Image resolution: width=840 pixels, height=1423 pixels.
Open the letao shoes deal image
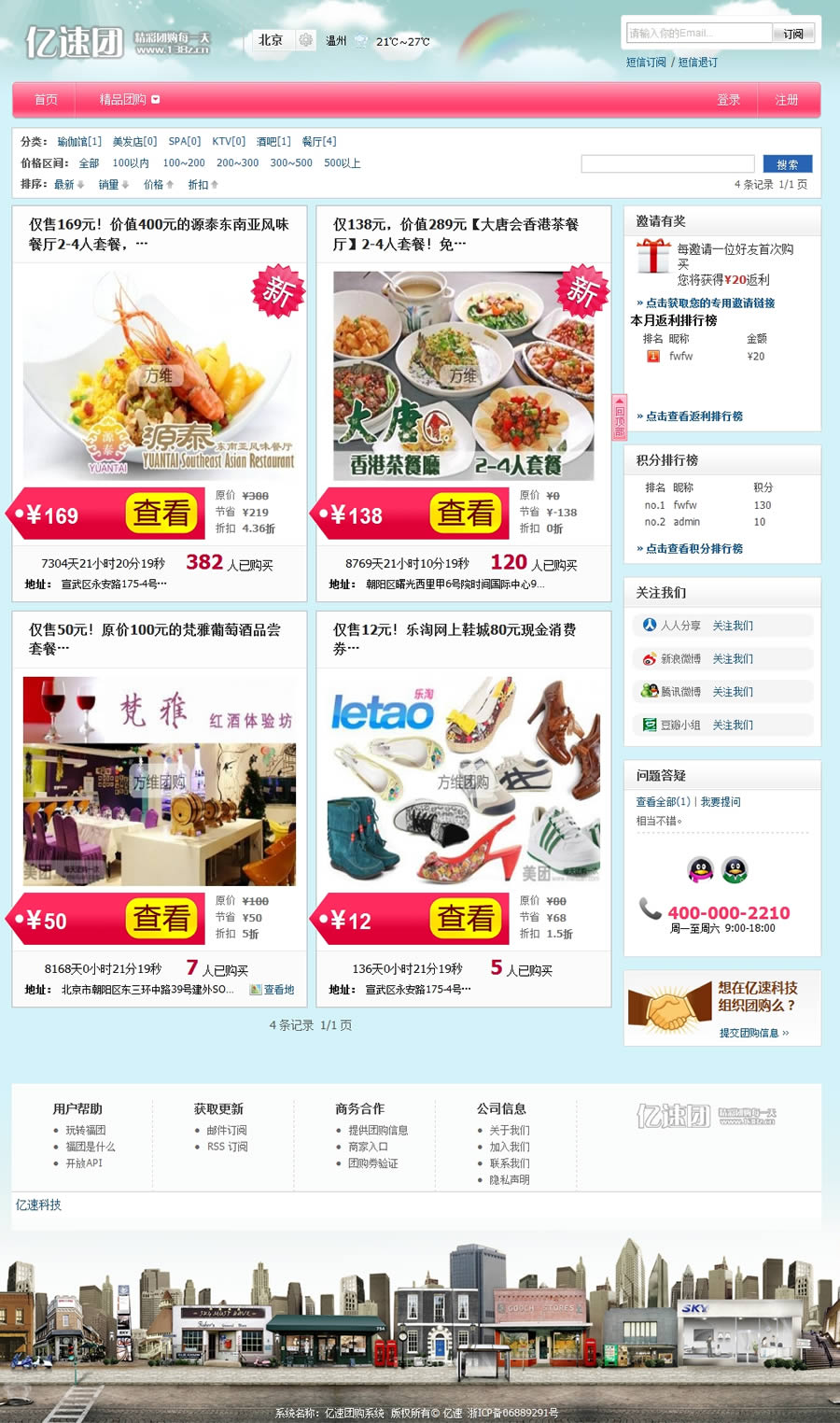(x=464, y=781)
